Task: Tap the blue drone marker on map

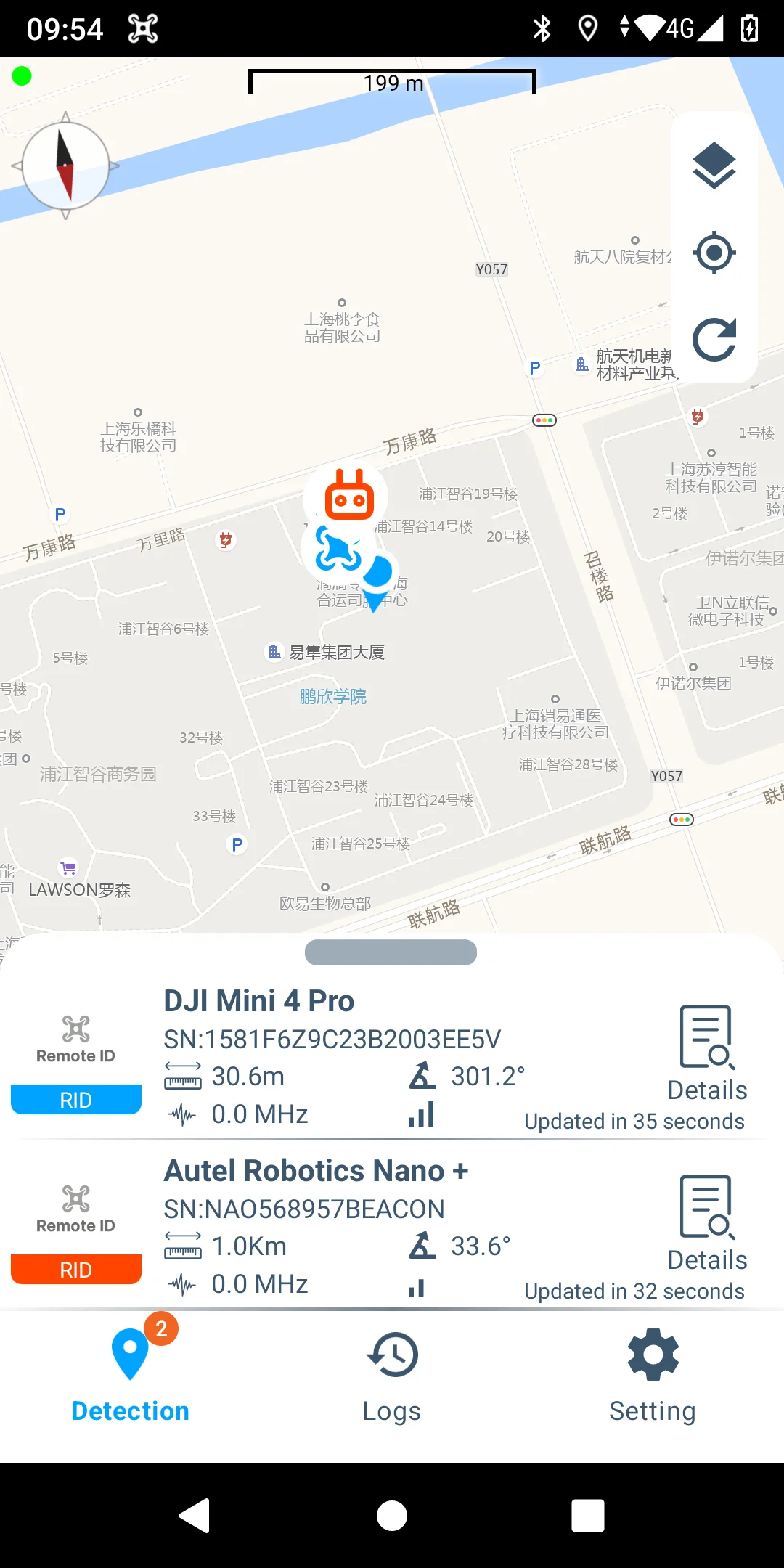Action: click(x=338, y=550)
